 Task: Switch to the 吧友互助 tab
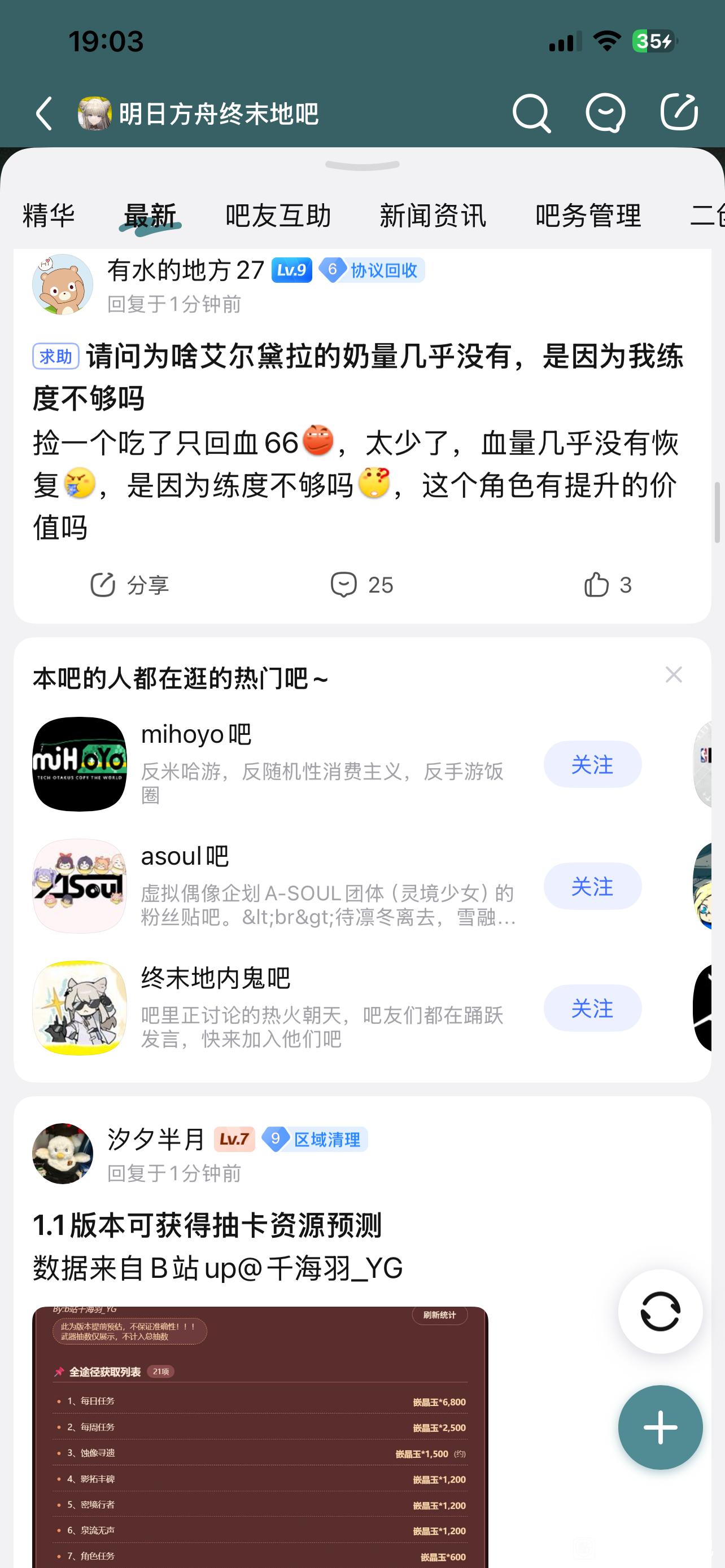coord(278,216)
